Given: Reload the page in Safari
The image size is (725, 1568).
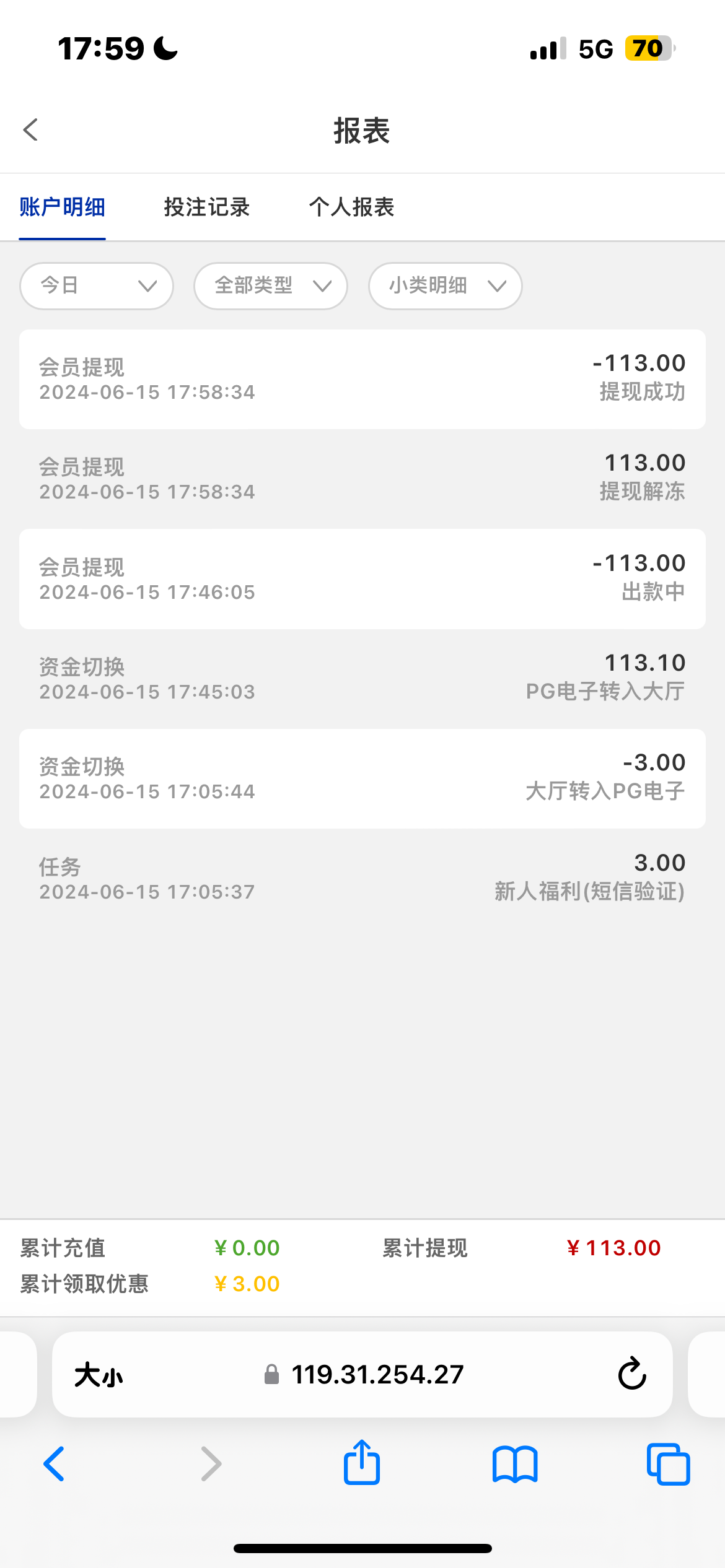Looking at the screenshot, I should tap(632, 1374).
